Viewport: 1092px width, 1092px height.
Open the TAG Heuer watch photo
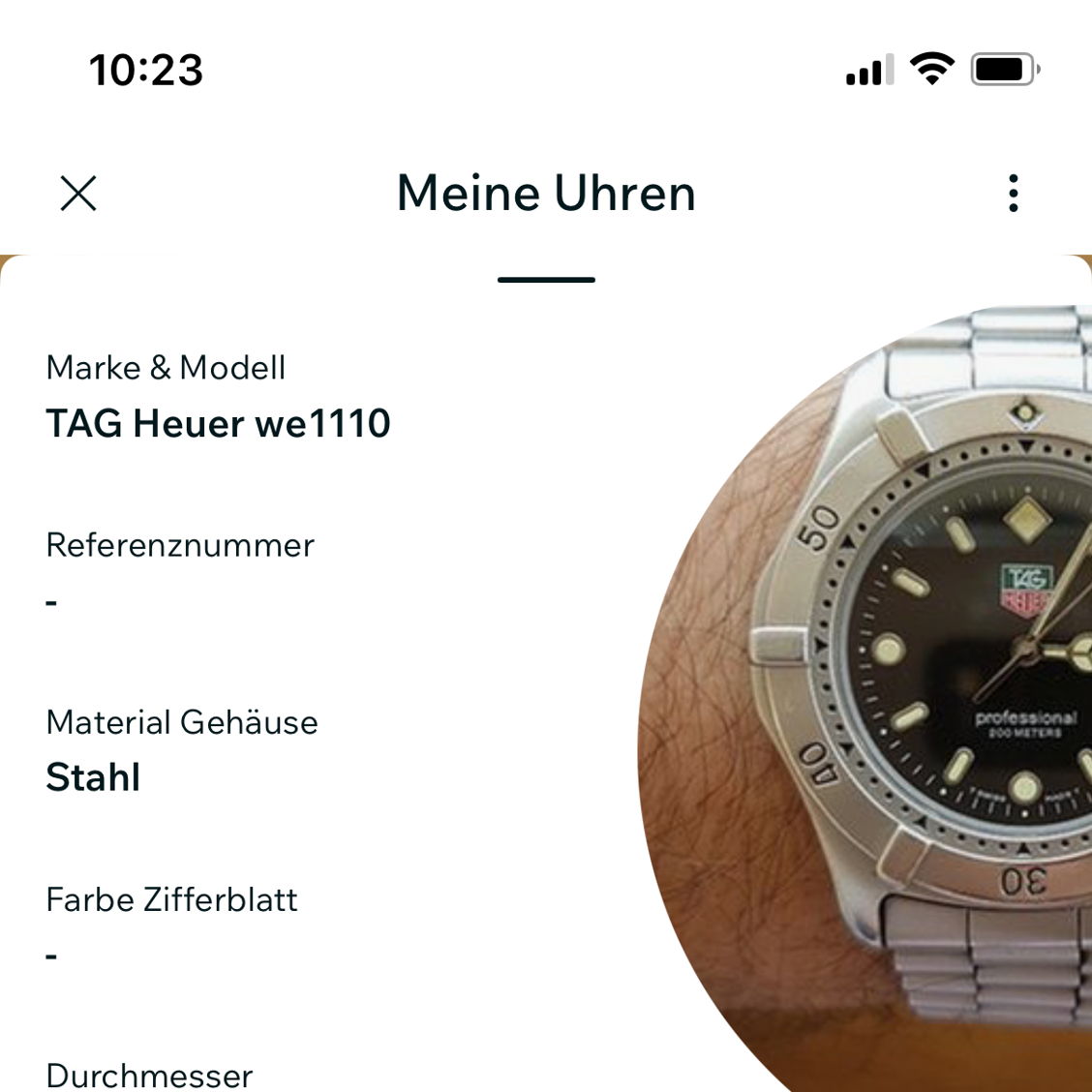coord(900,697)
